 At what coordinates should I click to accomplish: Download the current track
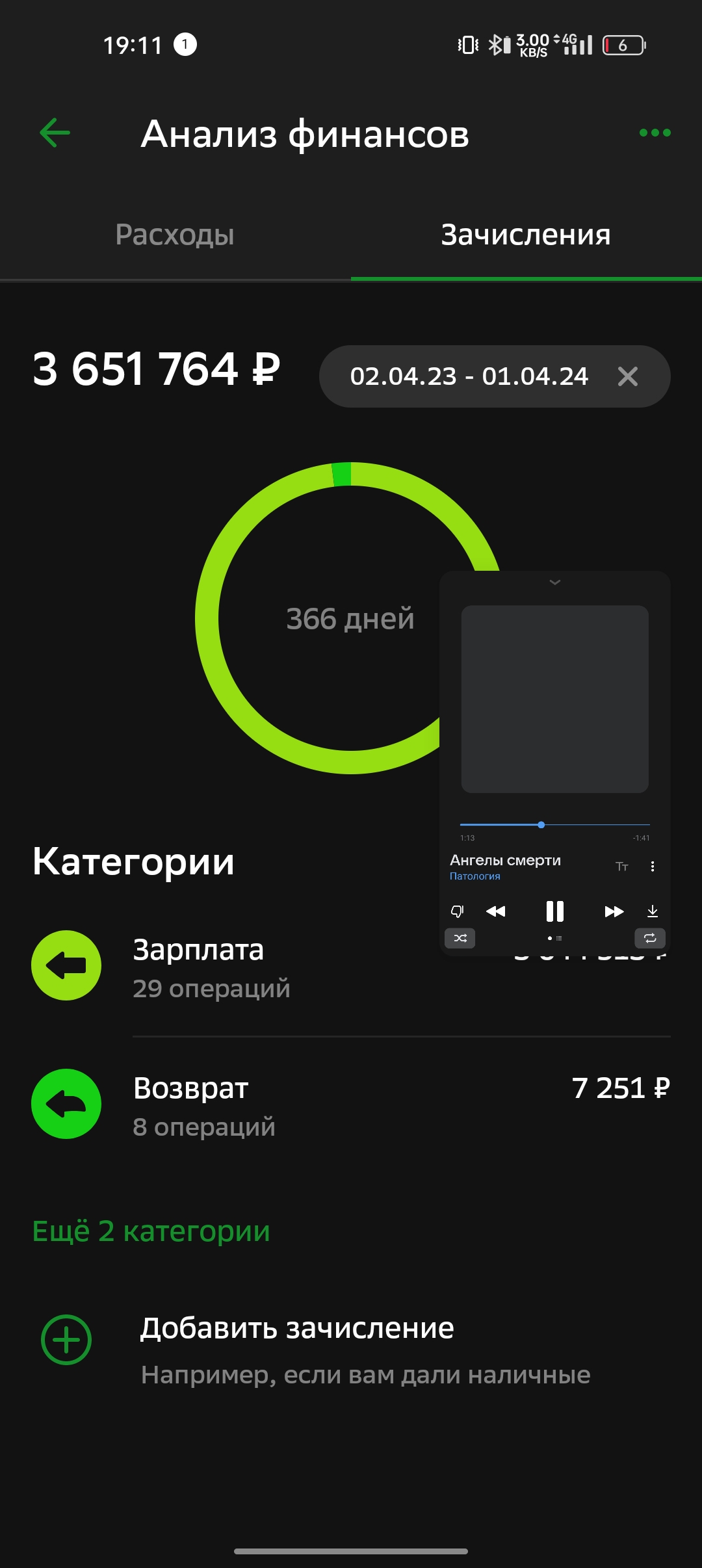(653, 911)
